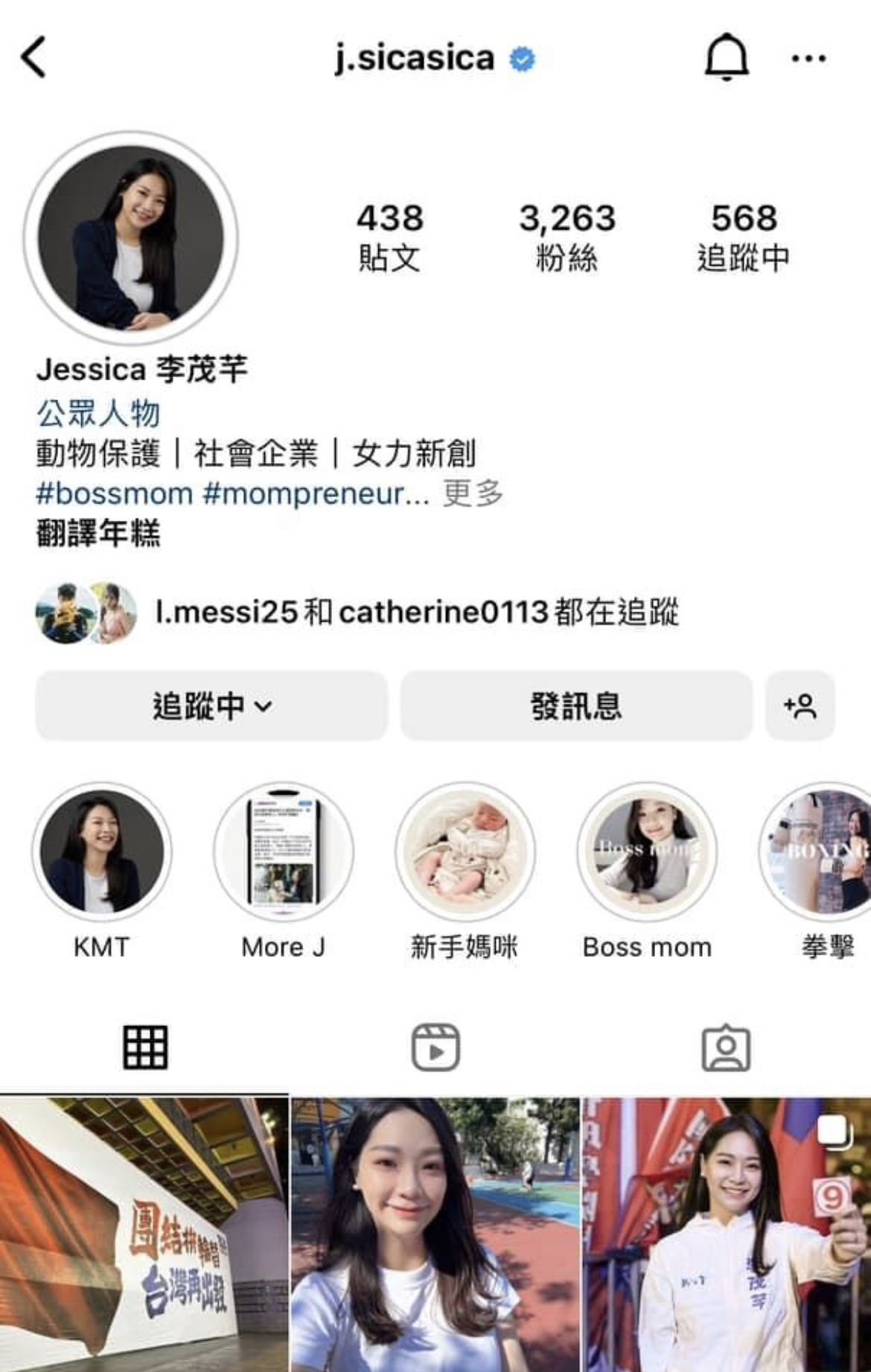Viewport: 871px width, 1372px height.
Task: Open suggested accounts via add-person icon
Action: (800, 705)
